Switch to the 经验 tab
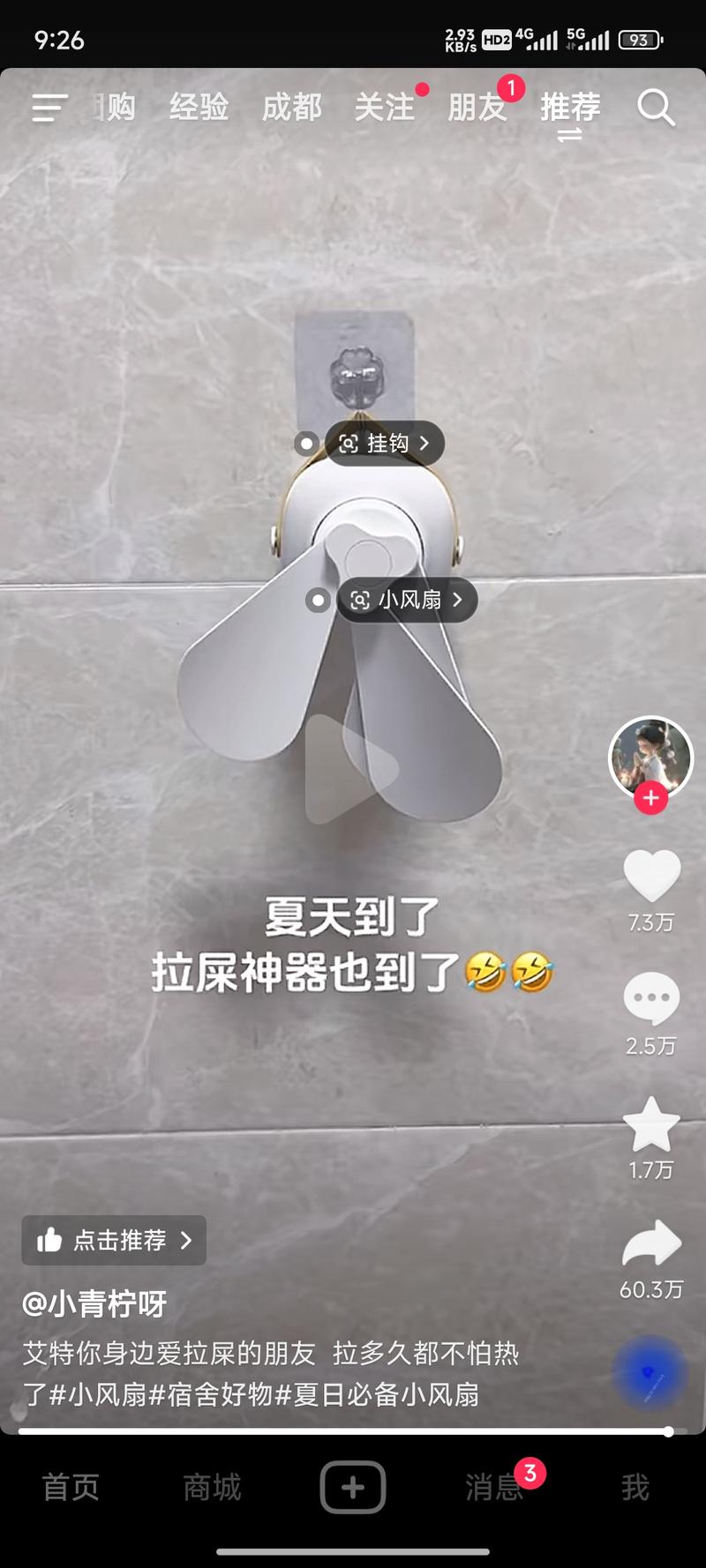 [199, 108]
